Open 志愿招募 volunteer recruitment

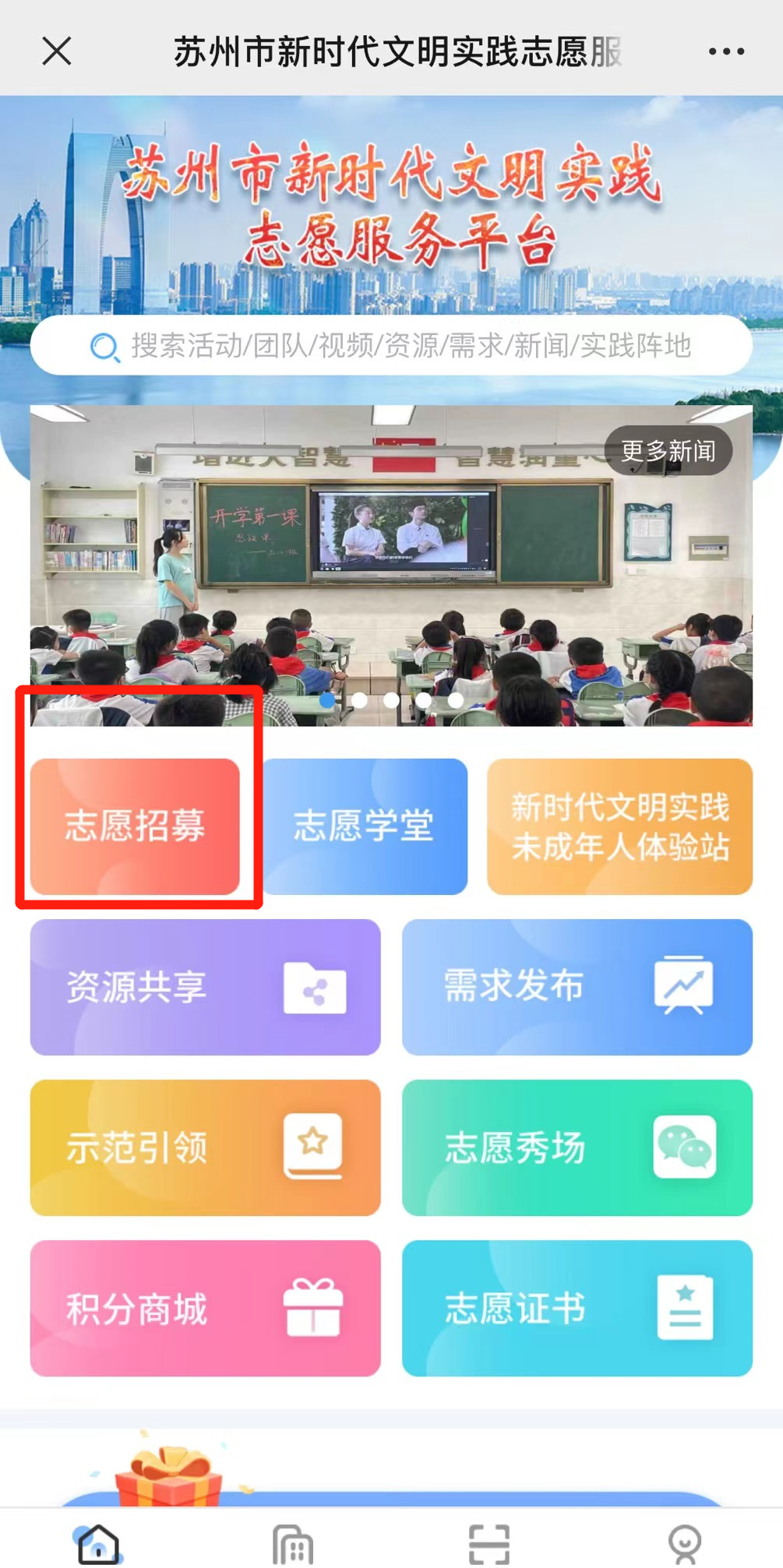pyautogui.click(x=136, y=826)
